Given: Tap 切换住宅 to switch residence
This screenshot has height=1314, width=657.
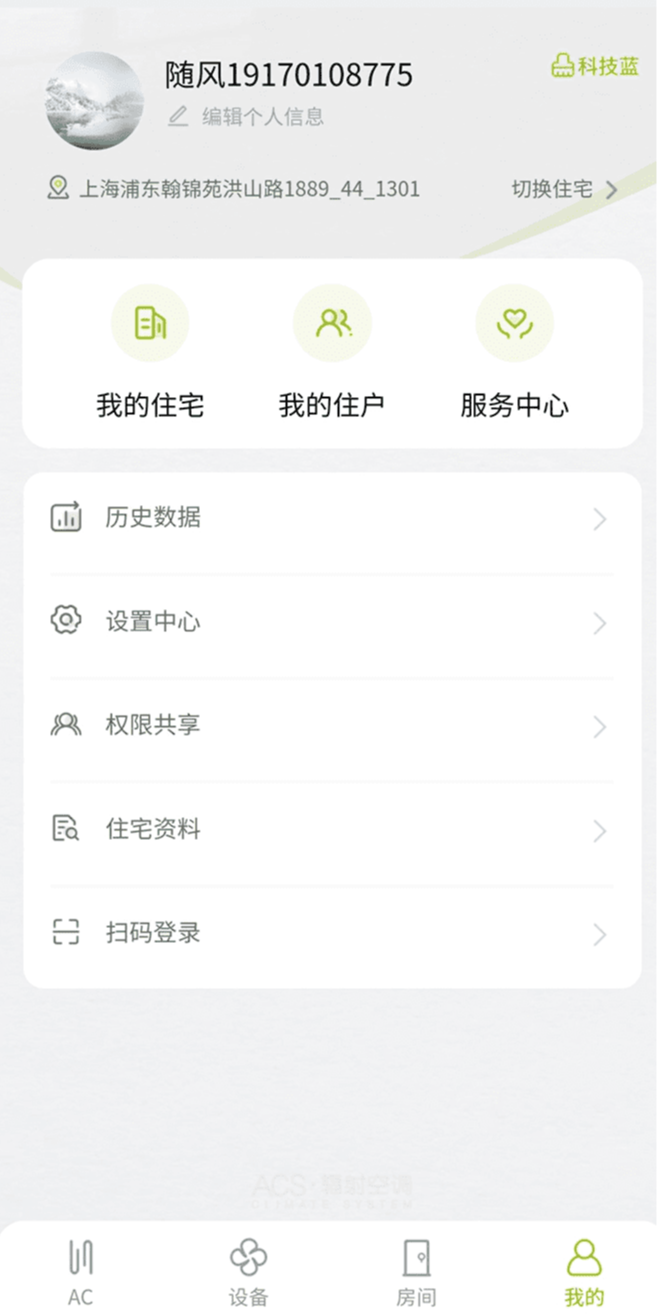Looking at the screenshot, I should click(564, 189).
